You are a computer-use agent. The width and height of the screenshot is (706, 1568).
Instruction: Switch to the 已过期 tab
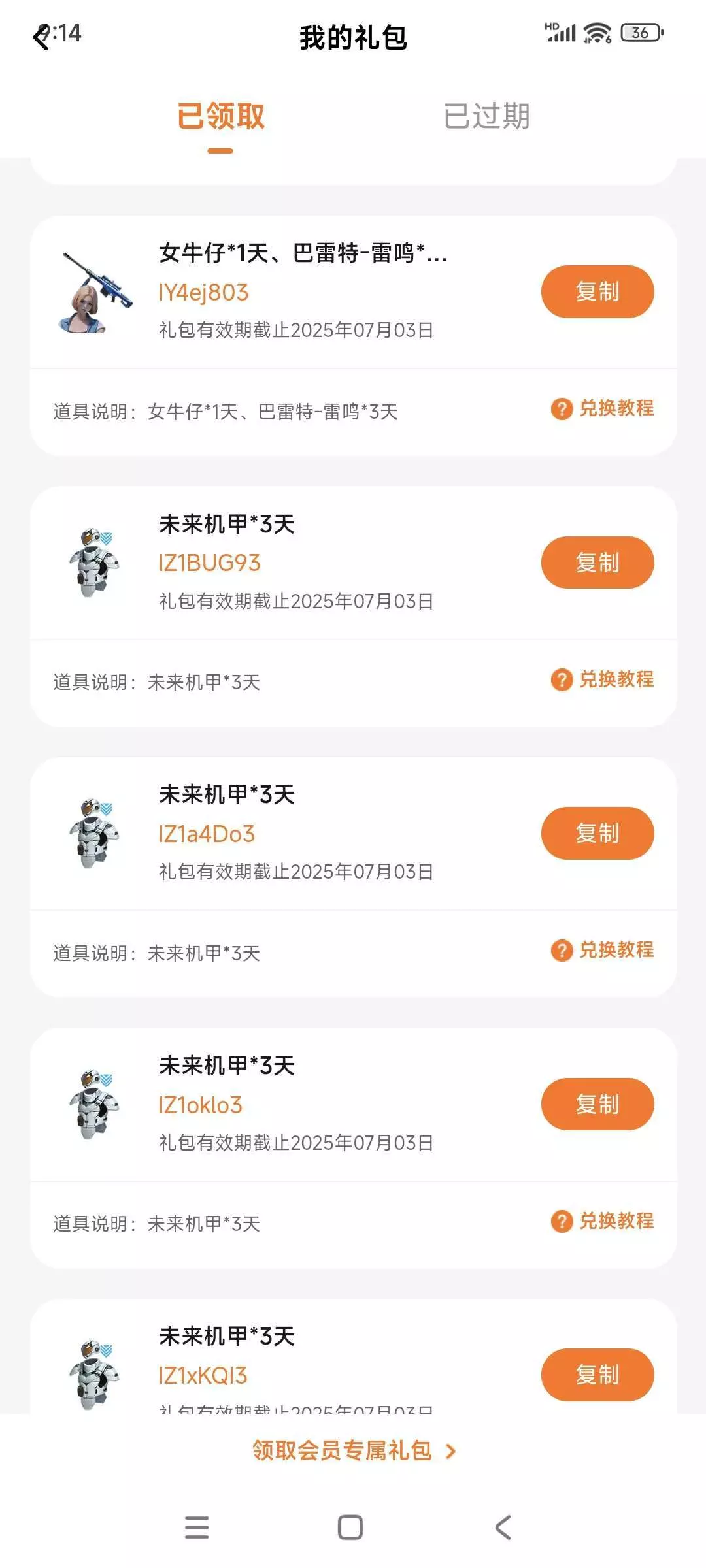point(486,117)
